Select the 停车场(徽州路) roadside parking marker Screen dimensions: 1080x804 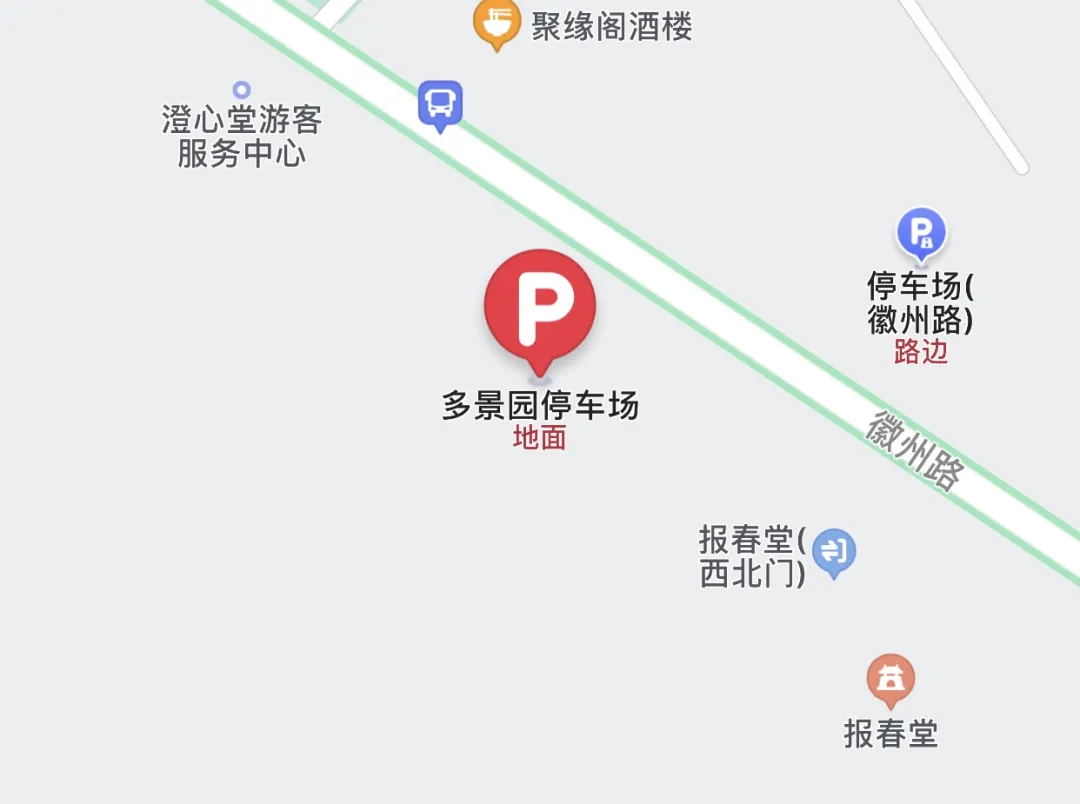tap(920, 234)
